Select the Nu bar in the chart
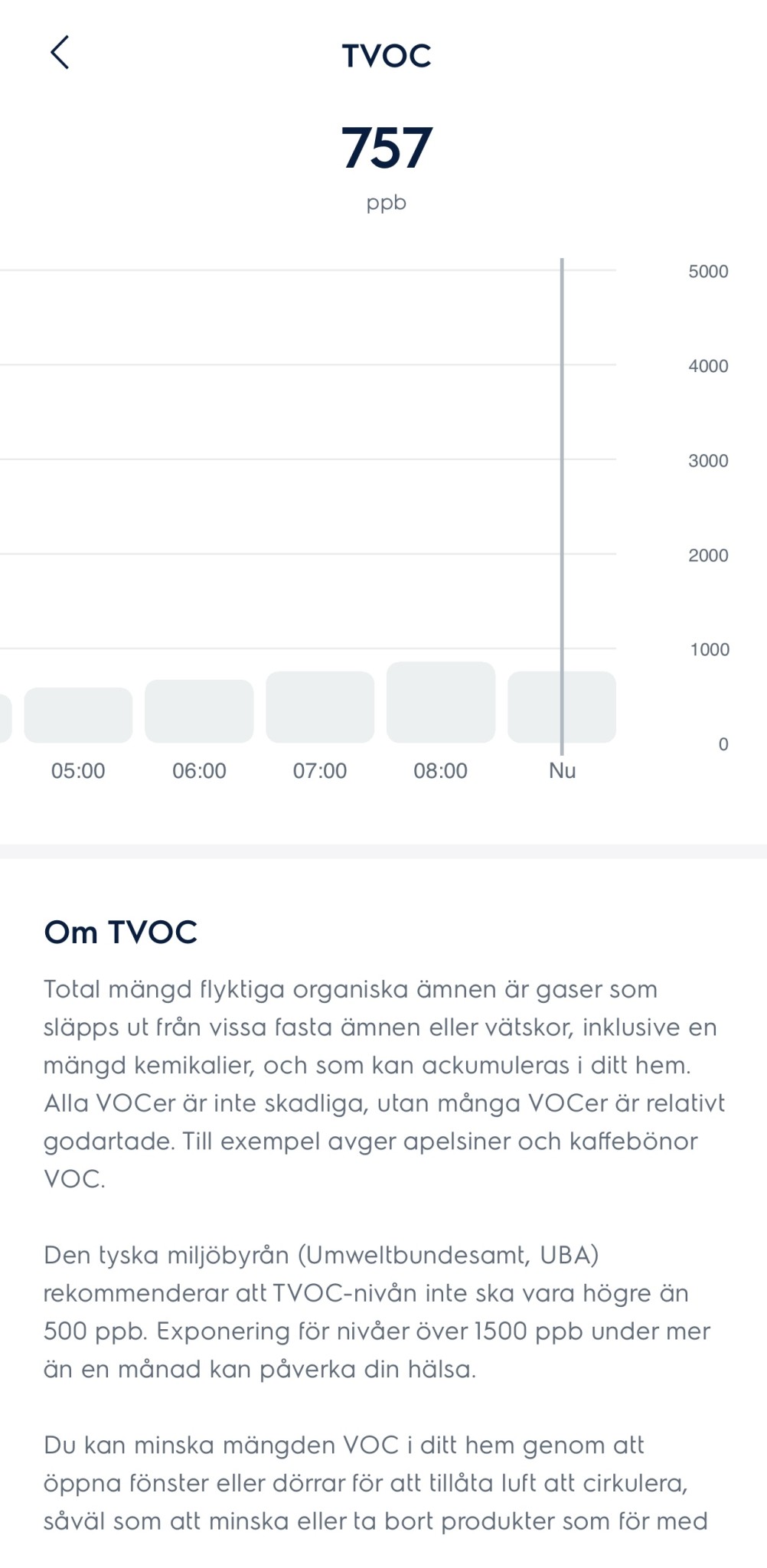This screenshot has height=1568, width=767. click(x=562, y=707)
